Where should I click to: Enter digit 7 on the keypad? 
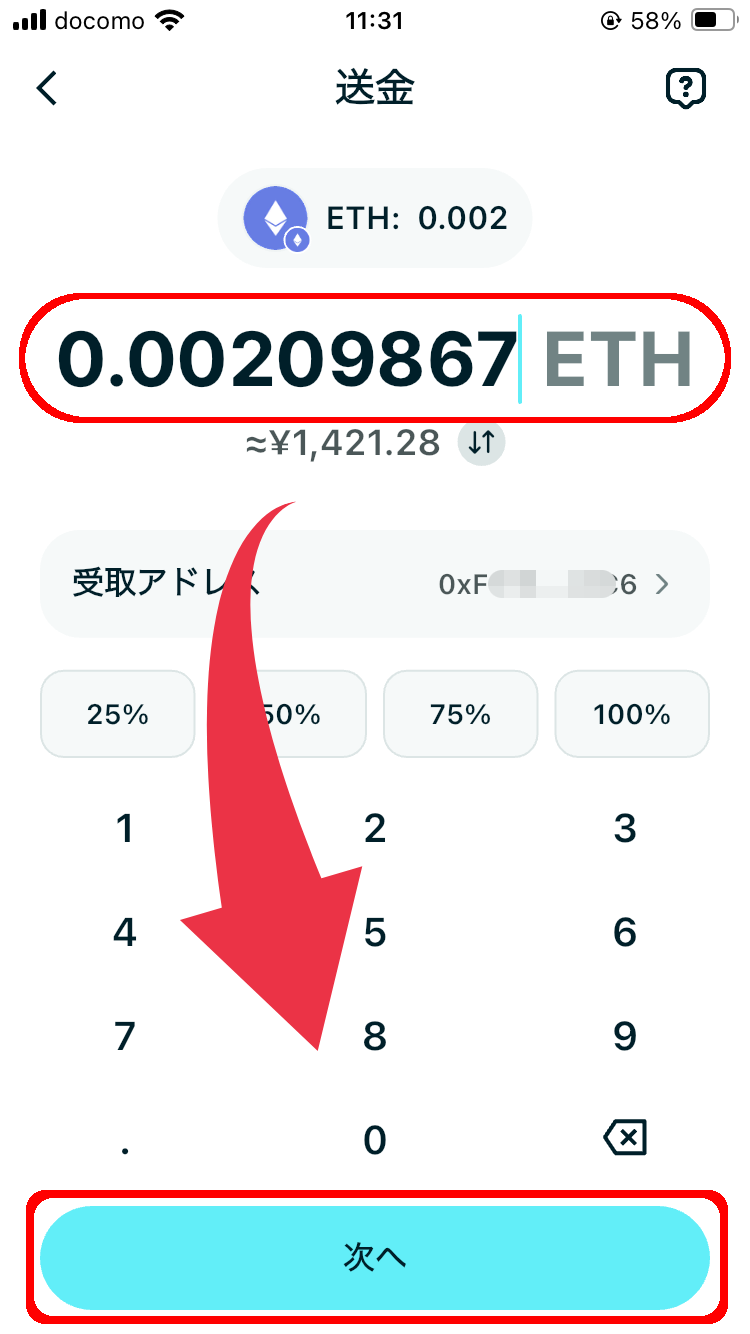(125, 1037)
